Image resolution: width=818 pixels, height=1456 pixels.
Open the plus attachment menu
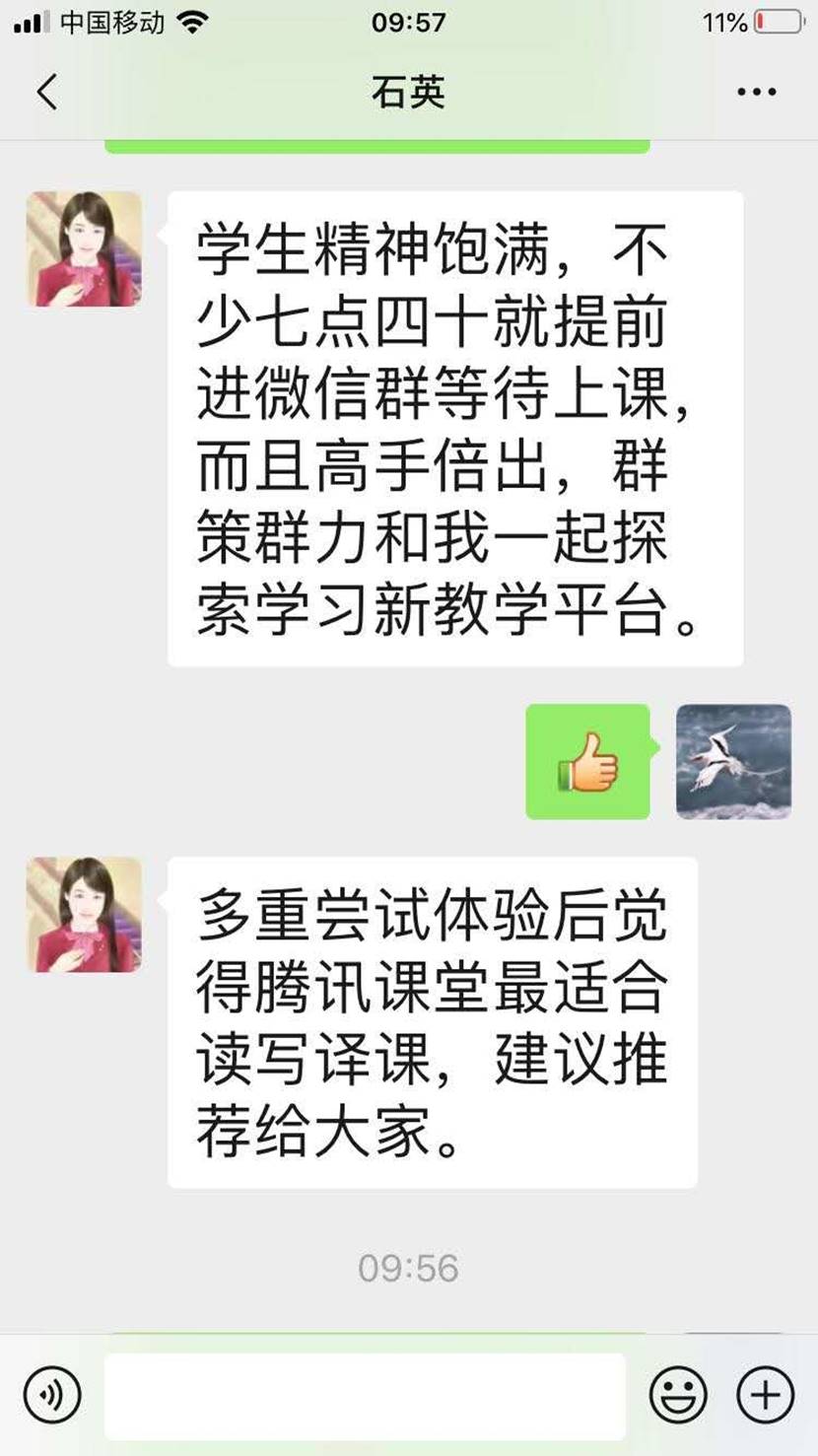(766, 1395)
